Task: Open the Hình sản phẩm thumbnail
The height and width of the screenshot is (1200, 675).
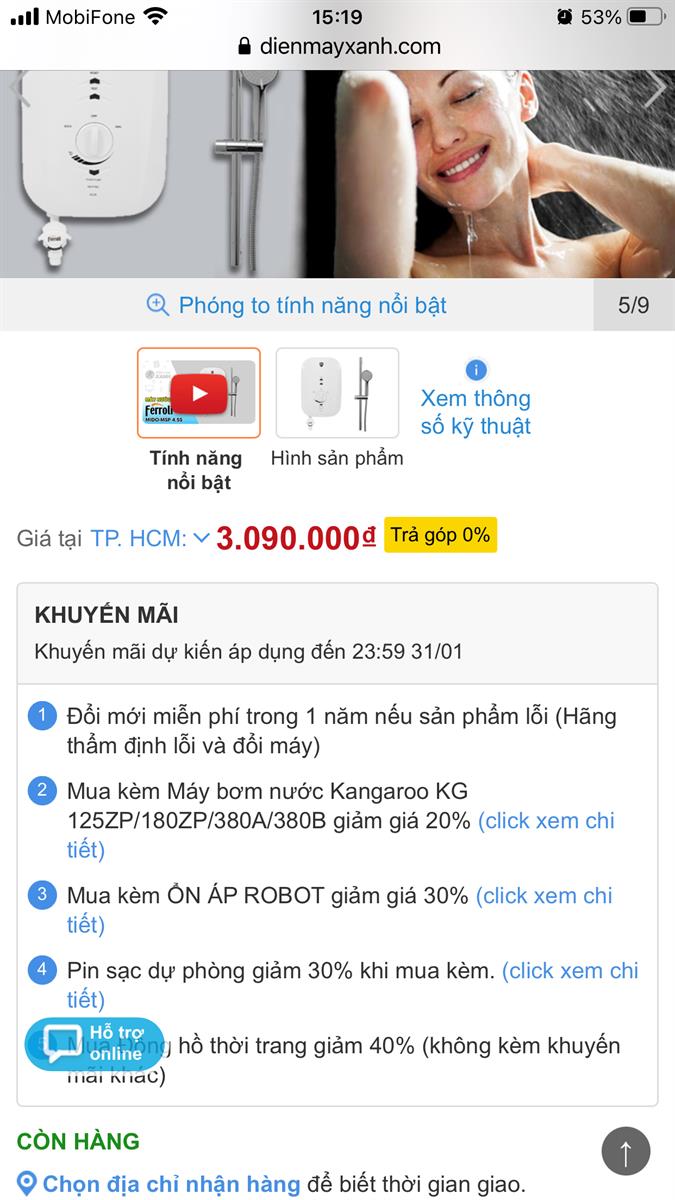Action: [x=337, y=393]
